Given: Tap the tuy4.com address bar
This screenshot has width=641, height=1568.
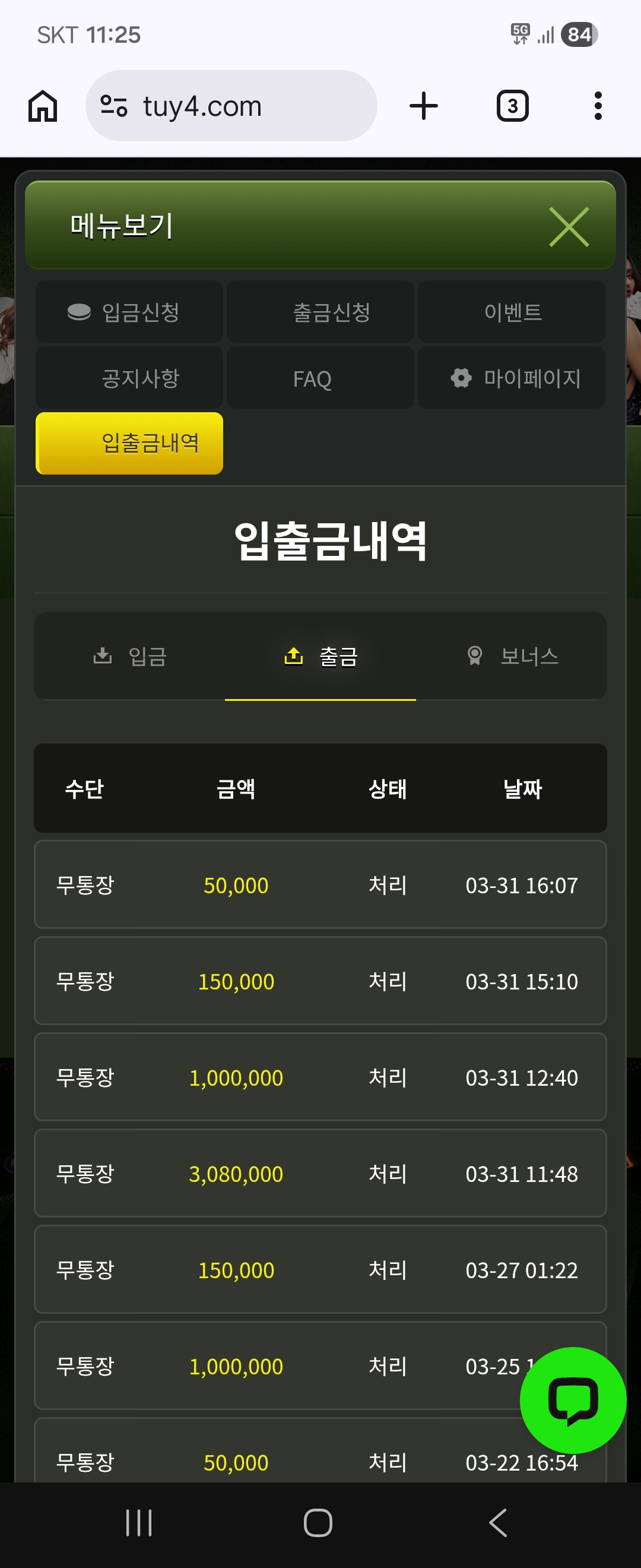Looking at the screenshot, I should click(x=231, y=106).
